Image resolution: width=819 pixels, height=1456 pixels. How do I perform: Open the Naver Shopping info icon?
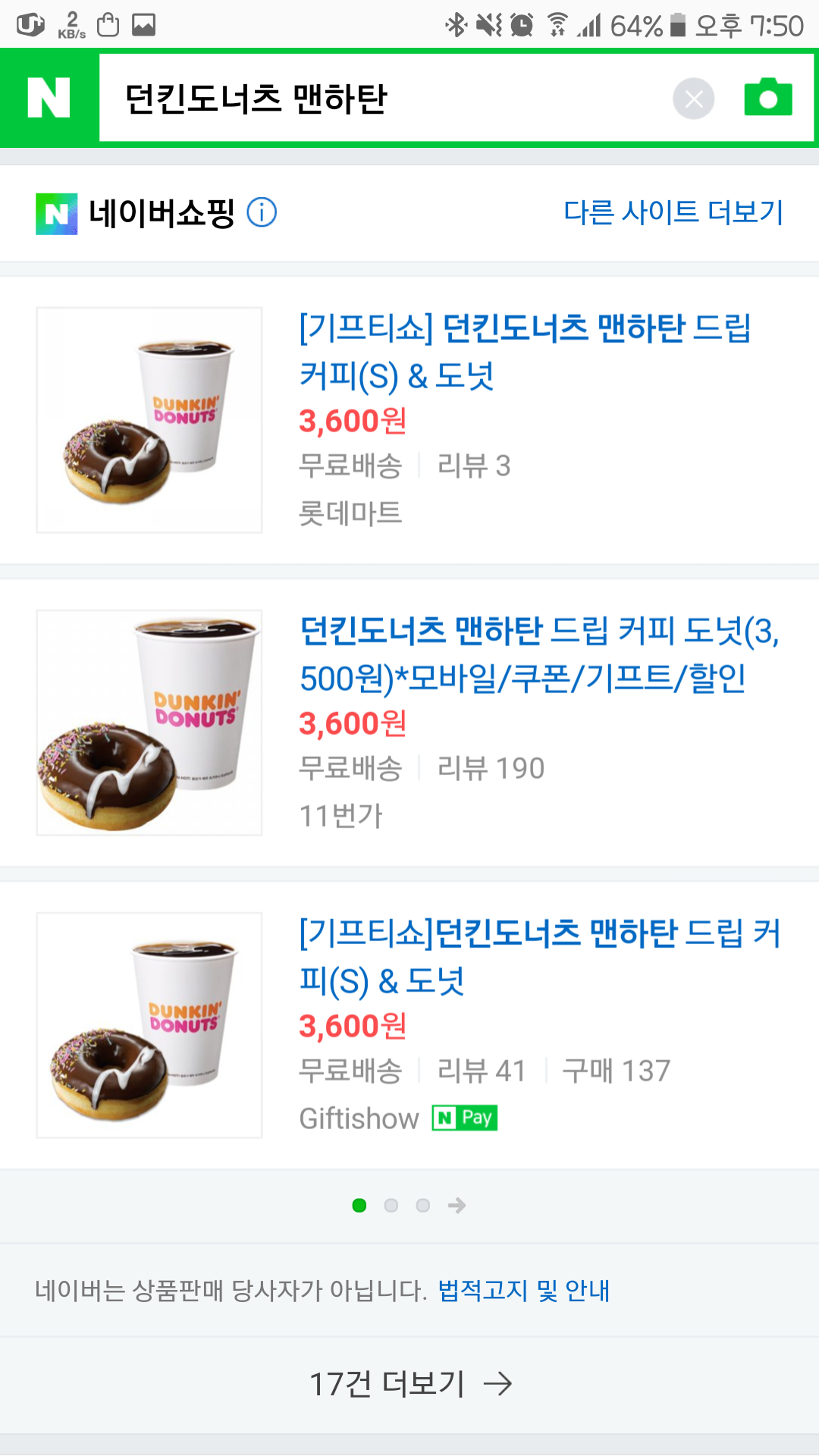click(x=262, y=212)
